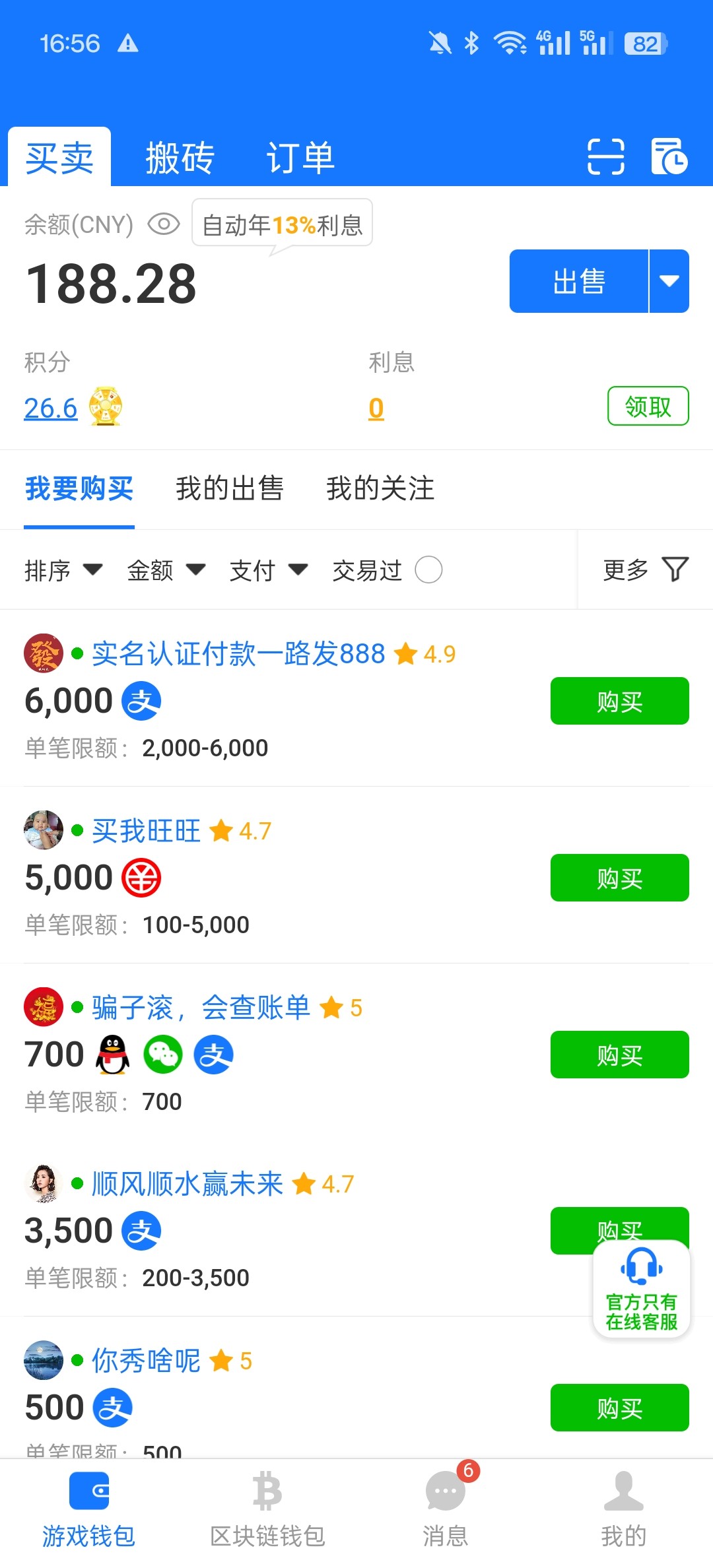Switch to the 订单 tab
713x1568 pixels.
tap(300, 158)
